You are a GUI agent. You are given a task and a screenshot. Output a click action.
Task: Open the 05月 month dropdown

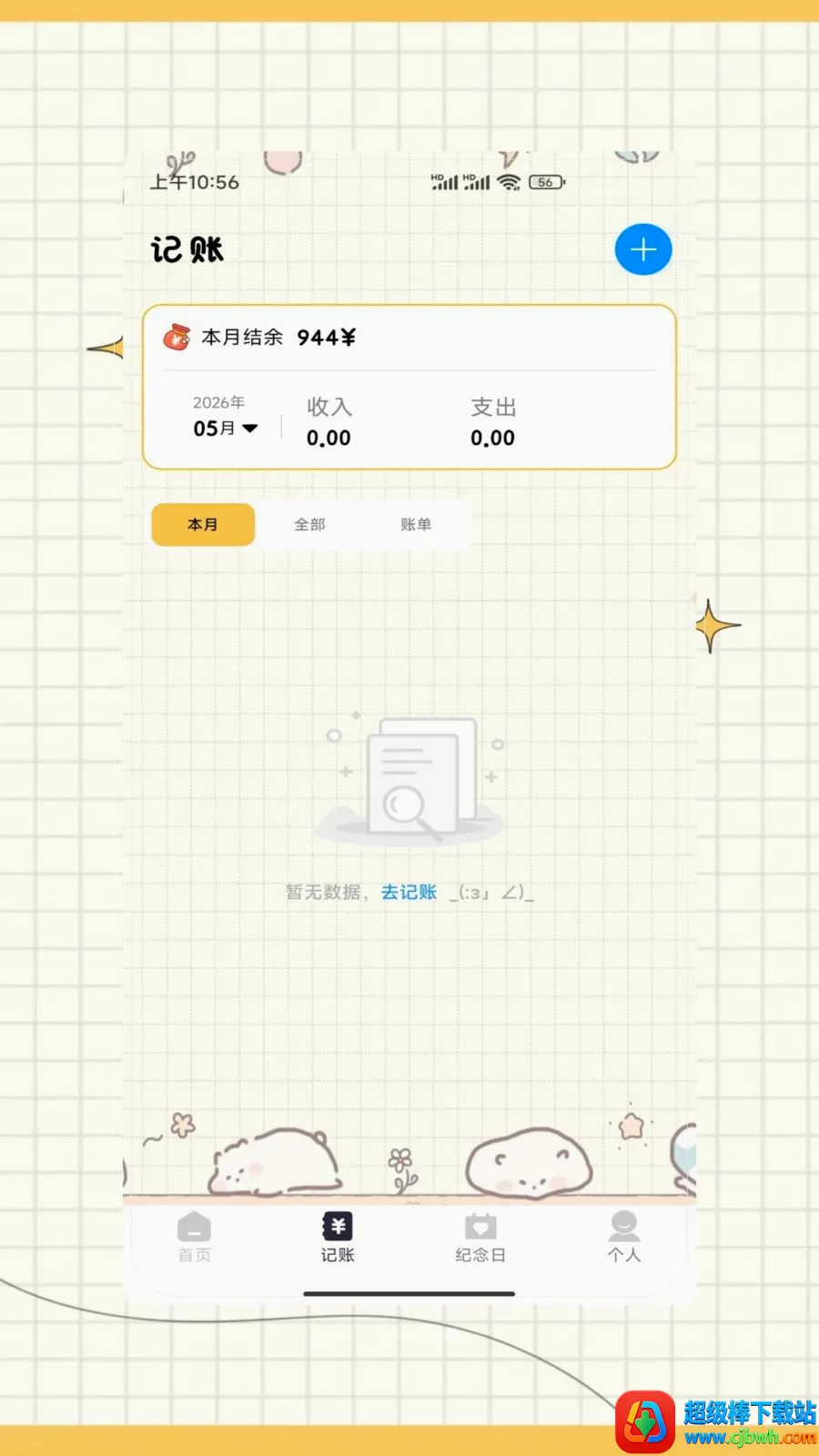point(226,429)
